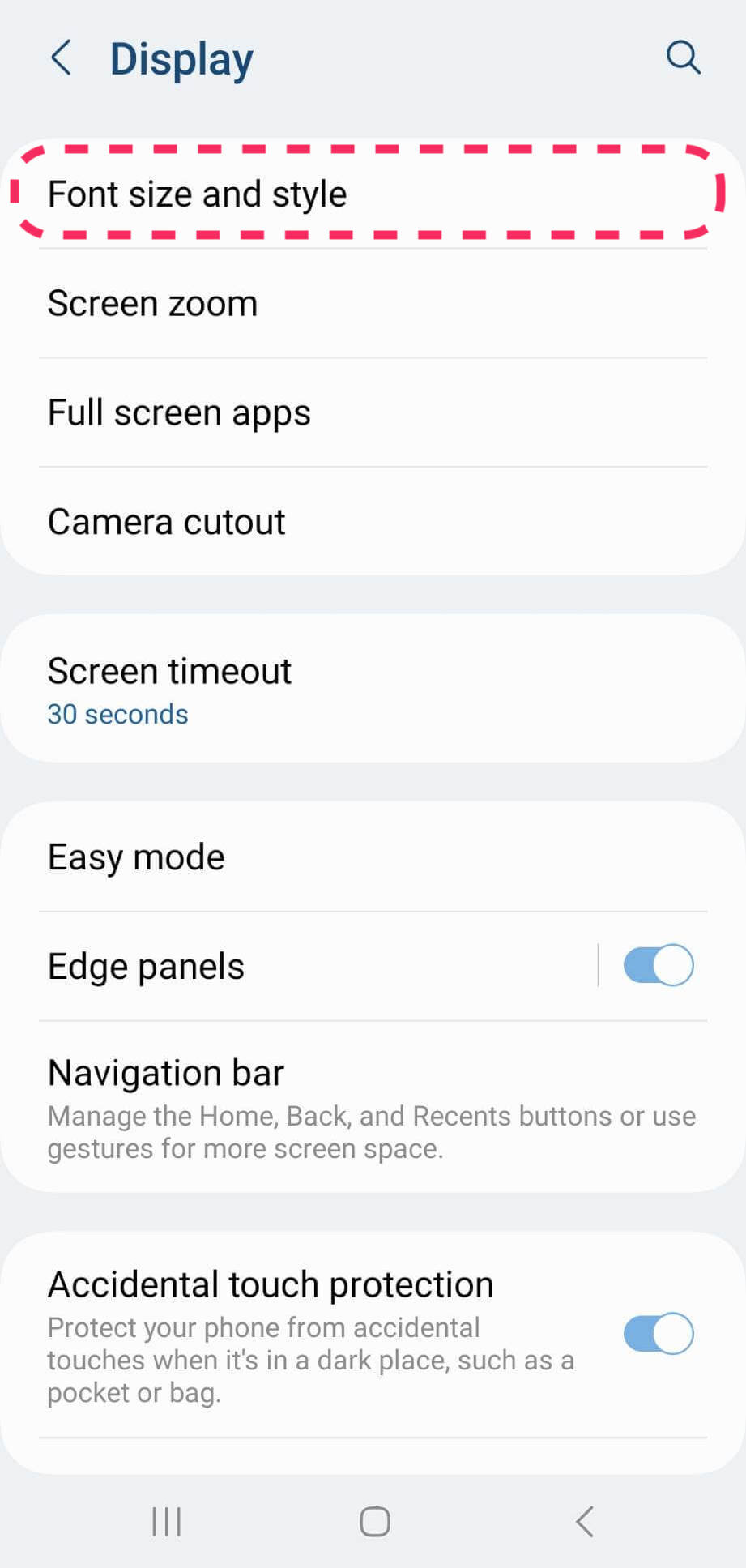Turn off the Edge panels switch

coord(658,965)
